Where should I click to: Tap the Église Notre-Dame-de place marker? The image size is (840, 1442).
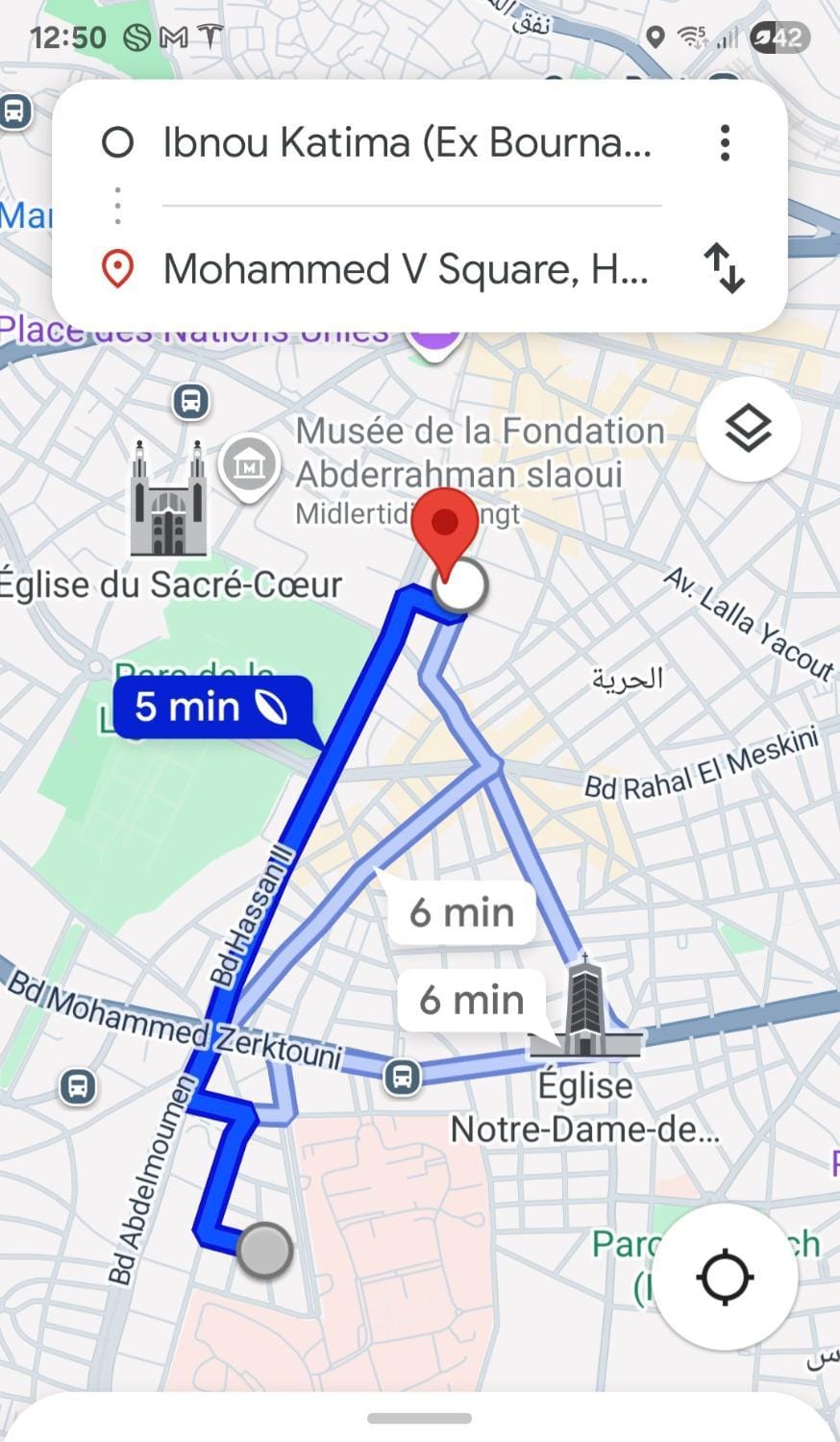[584, 1007]
